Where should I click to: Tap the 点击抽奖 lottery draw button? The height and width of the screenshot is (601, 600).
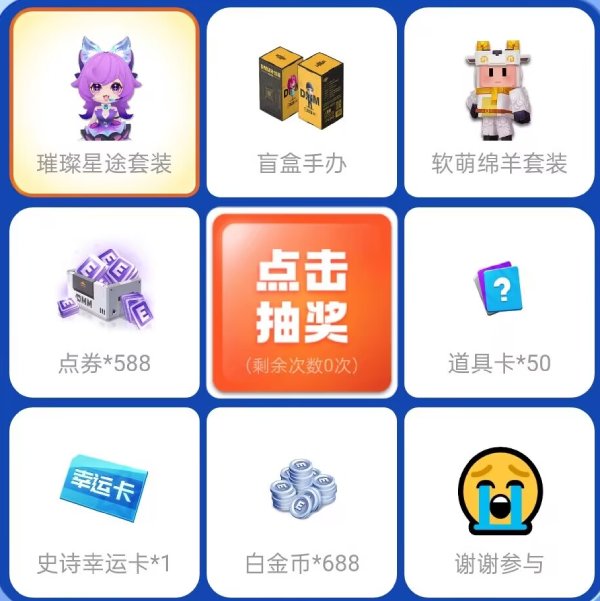pos(302,302)
